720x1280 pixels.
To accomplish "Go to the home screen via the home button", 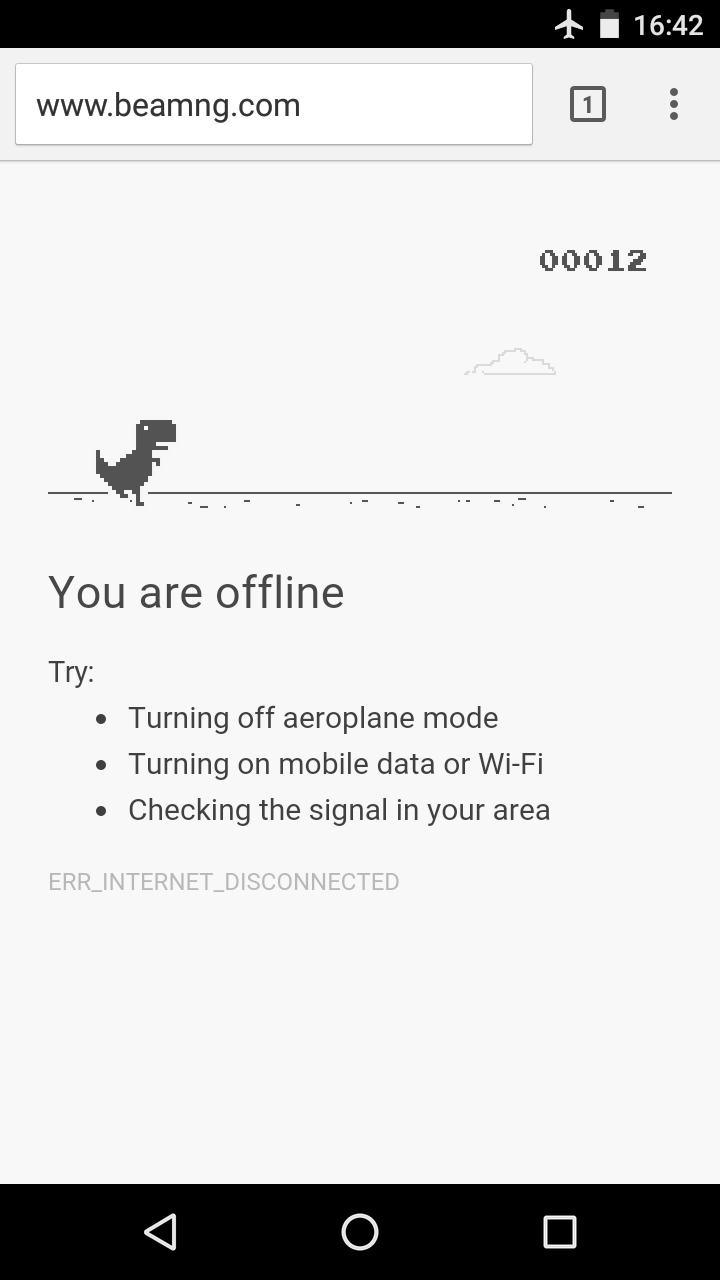I will pos(360,1232).
